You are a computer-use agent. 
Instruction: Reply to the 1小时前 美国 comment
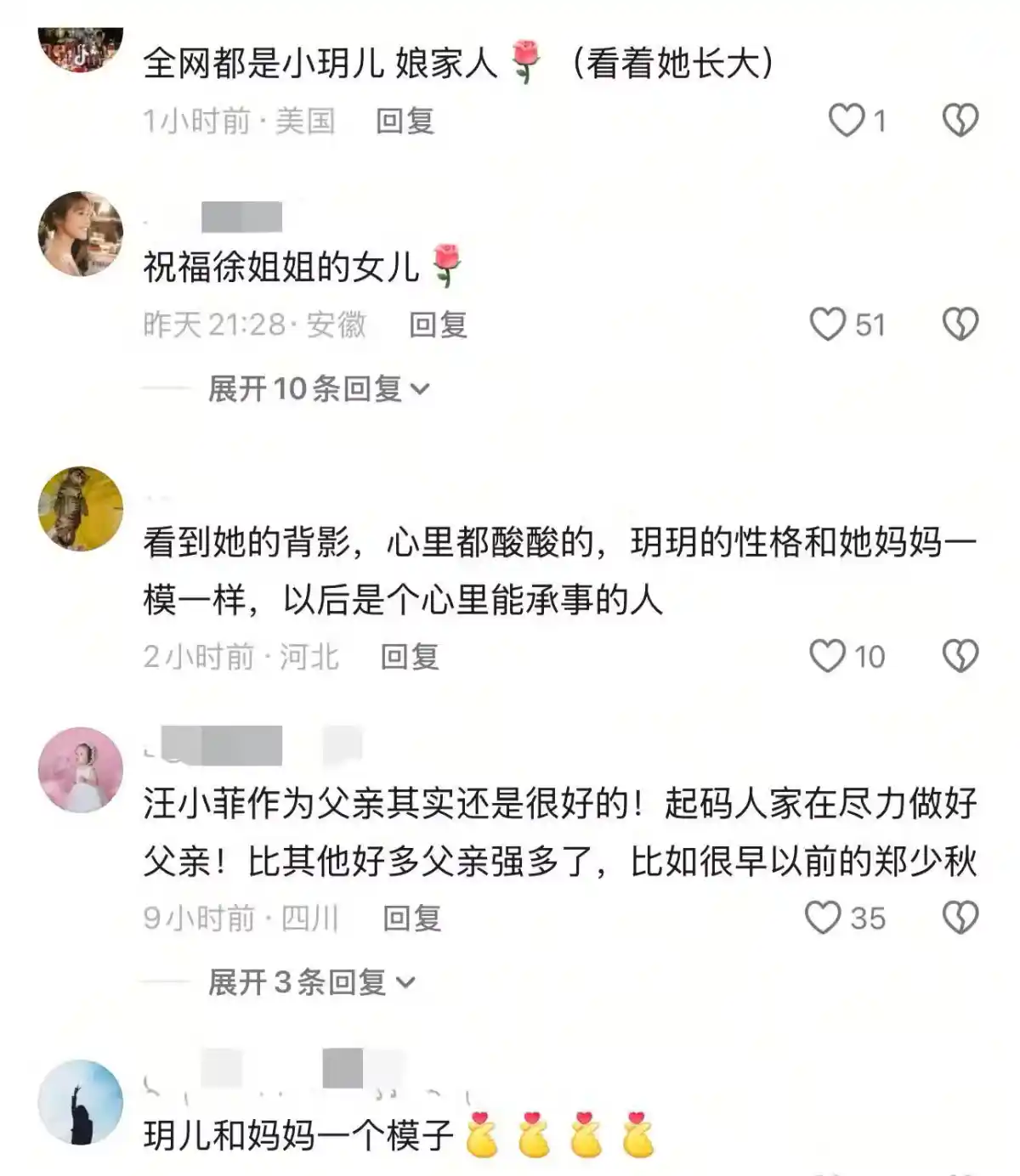(x=405, y=121)
